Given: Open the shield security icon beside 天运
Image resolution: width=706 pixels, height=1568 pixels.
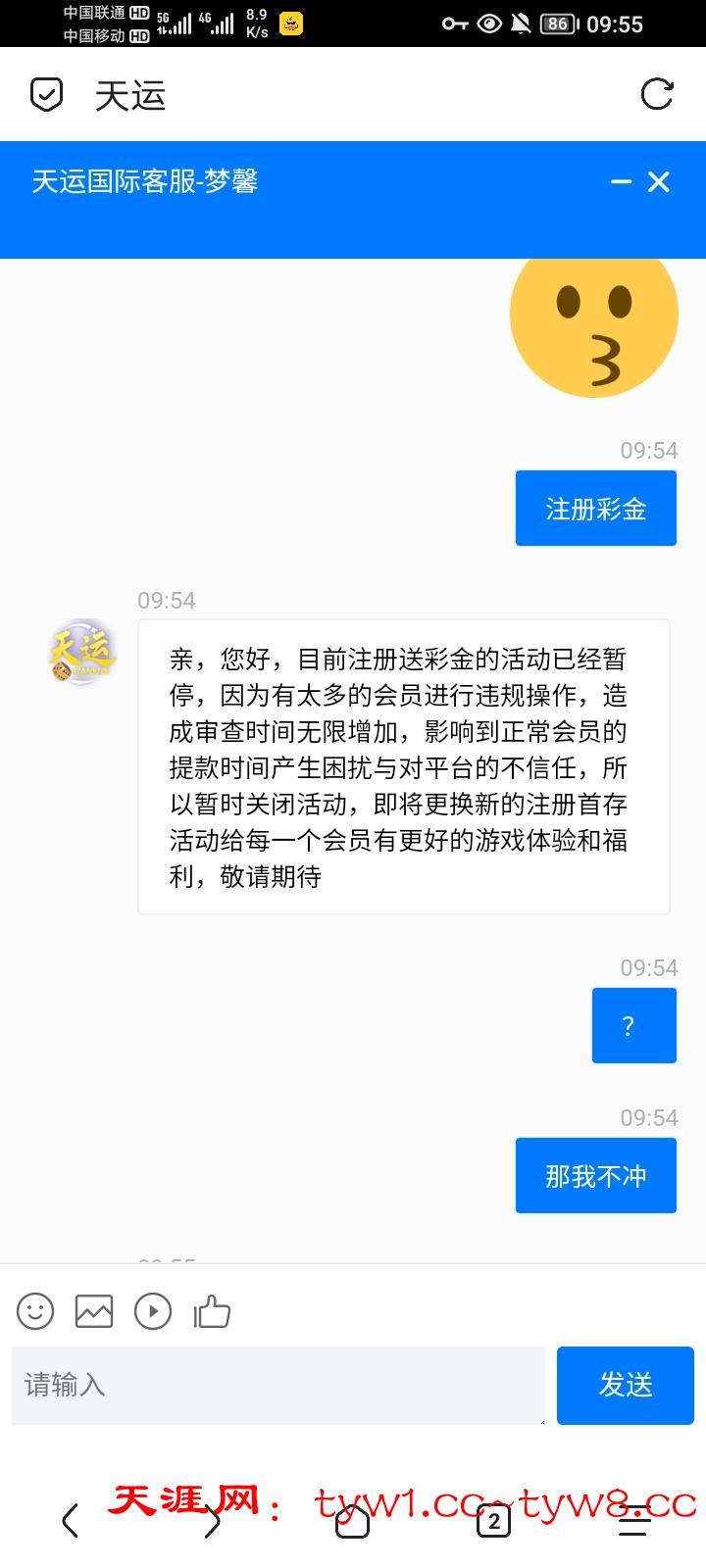Looking at the screenshot, I should pos(46,95).
